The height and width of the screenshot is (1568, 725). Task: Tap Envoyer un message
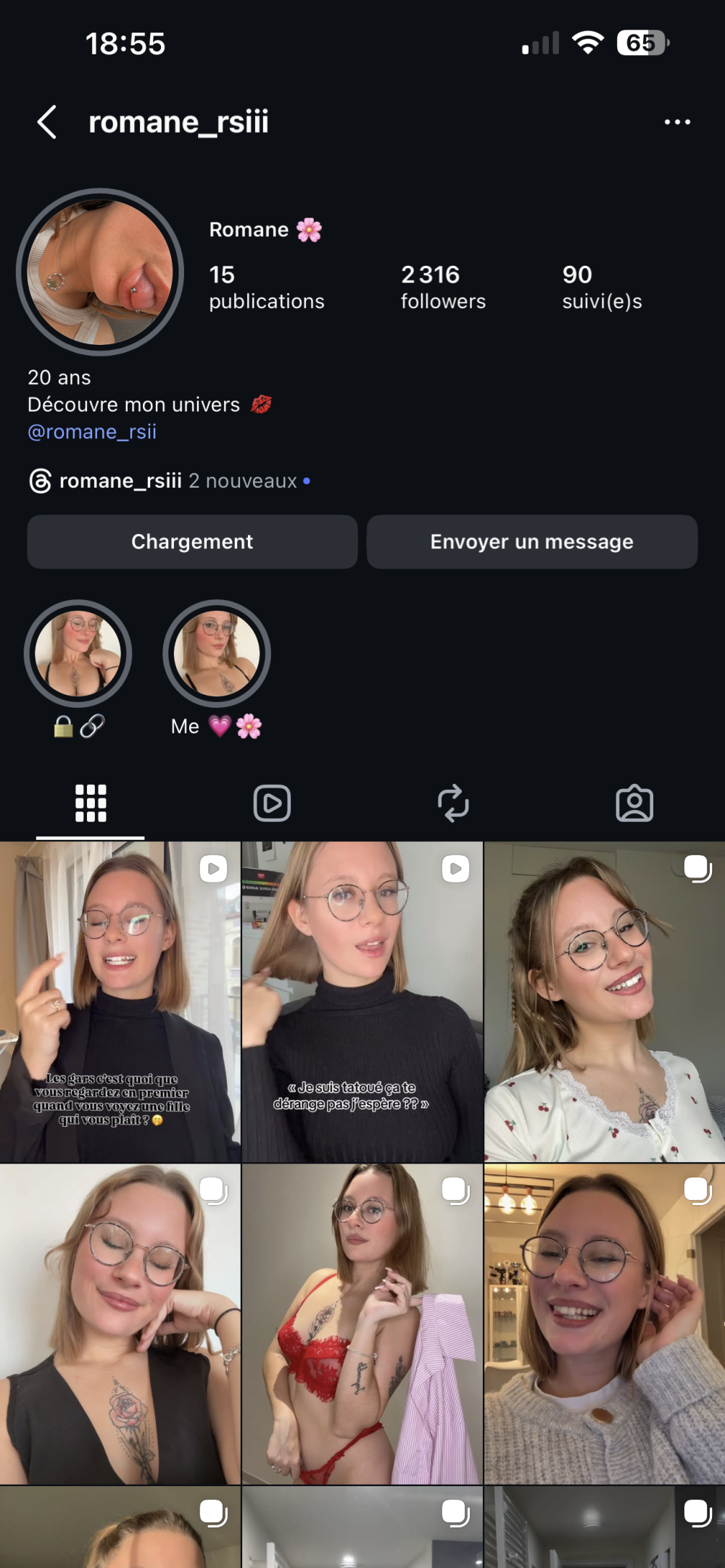[531, 542]
